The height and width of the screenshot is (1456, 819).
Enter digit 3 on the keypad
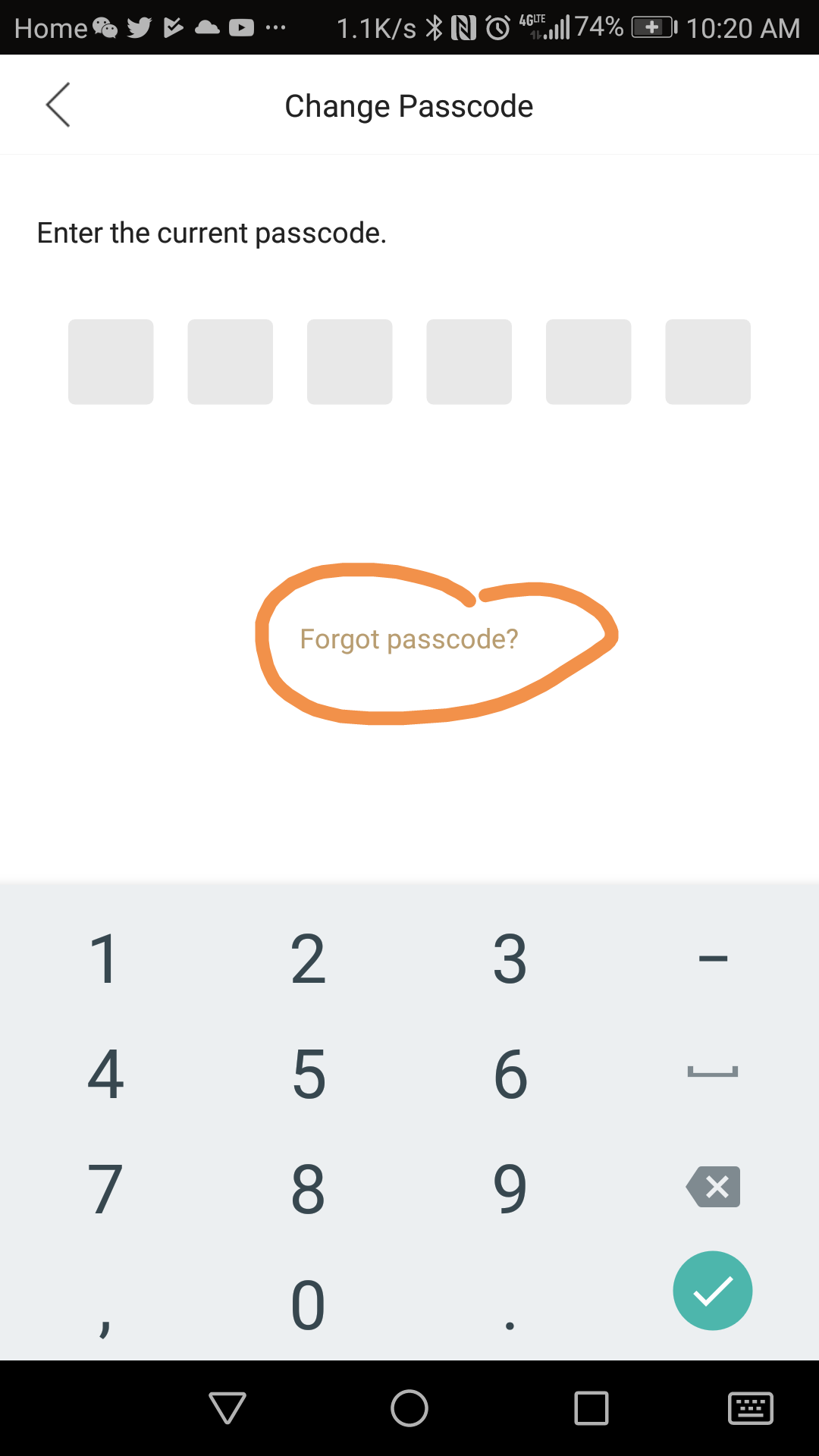(510, 959)
